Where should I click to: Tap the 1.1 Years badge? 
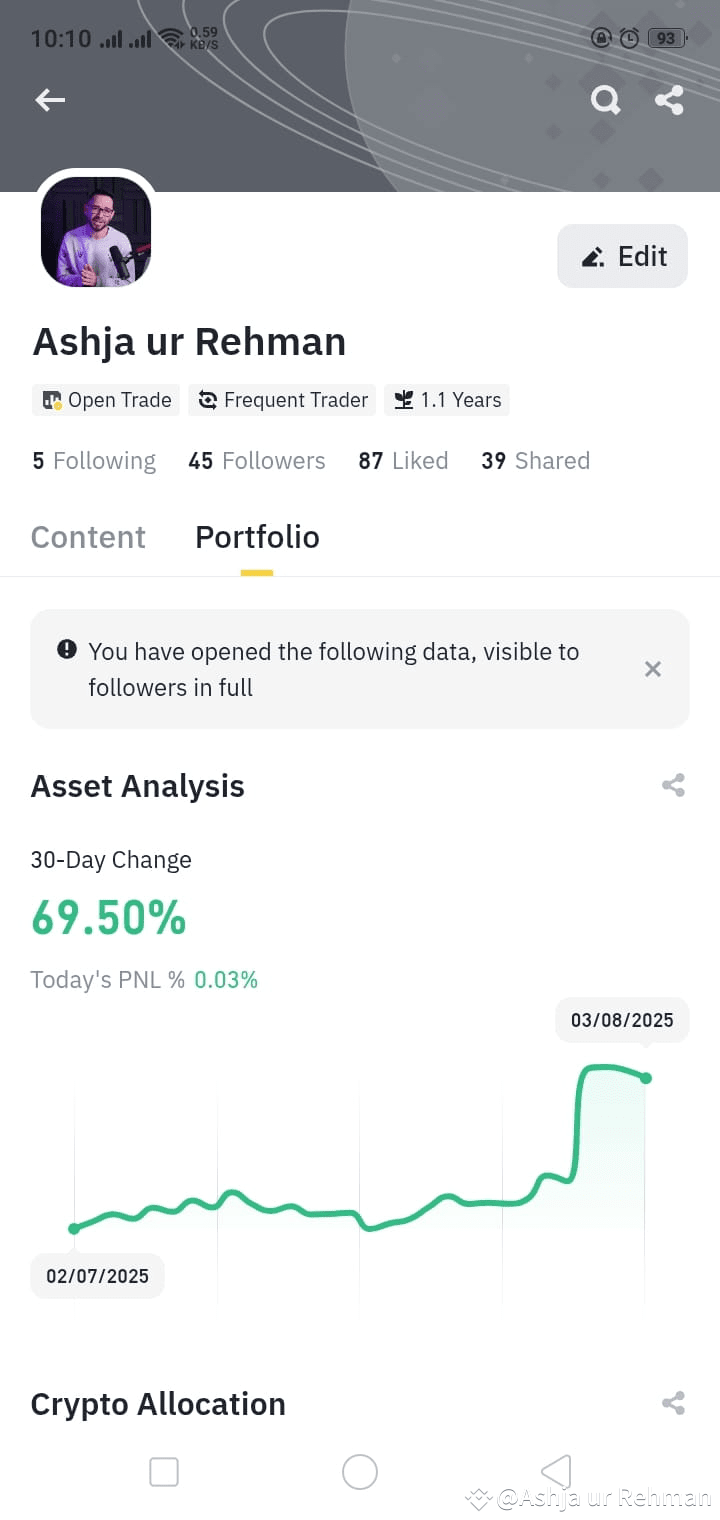447,400
